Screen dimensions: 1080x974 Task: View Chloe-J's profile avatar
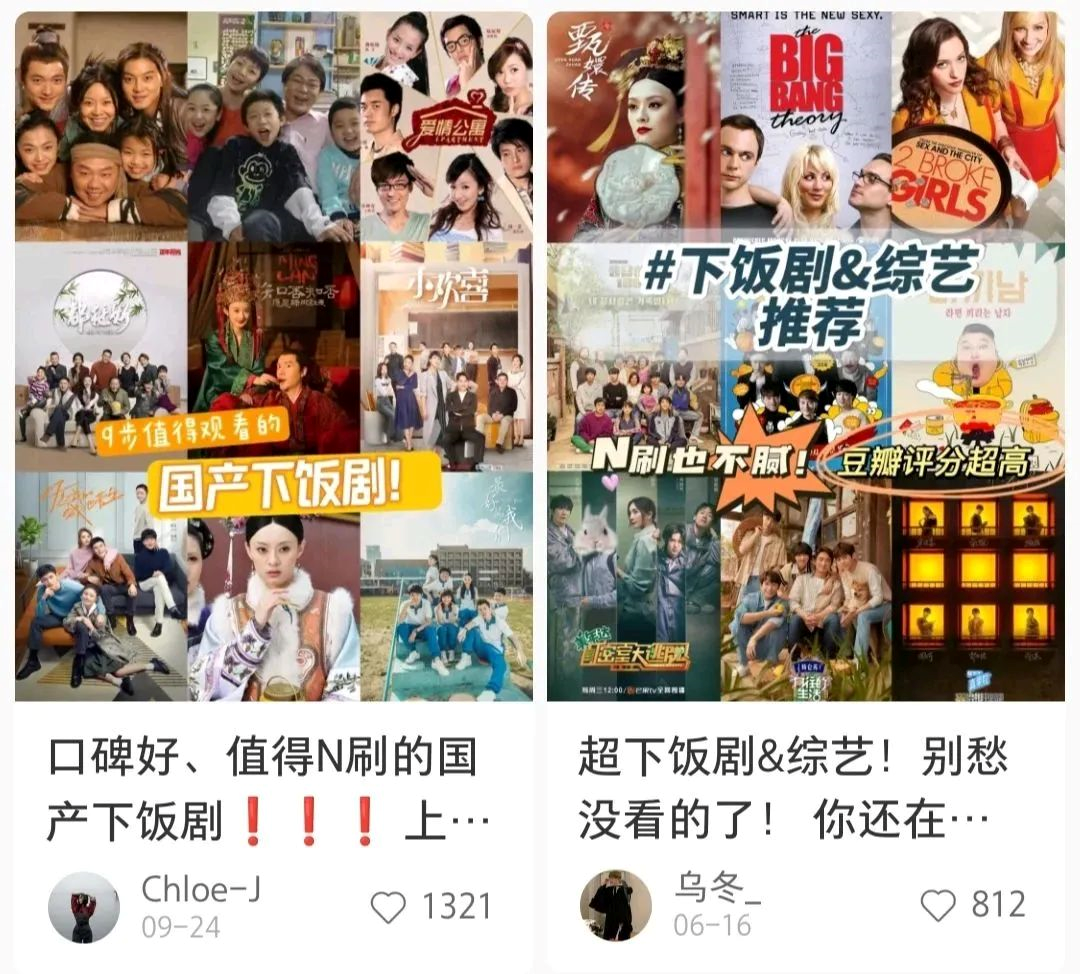coord(84,907)
